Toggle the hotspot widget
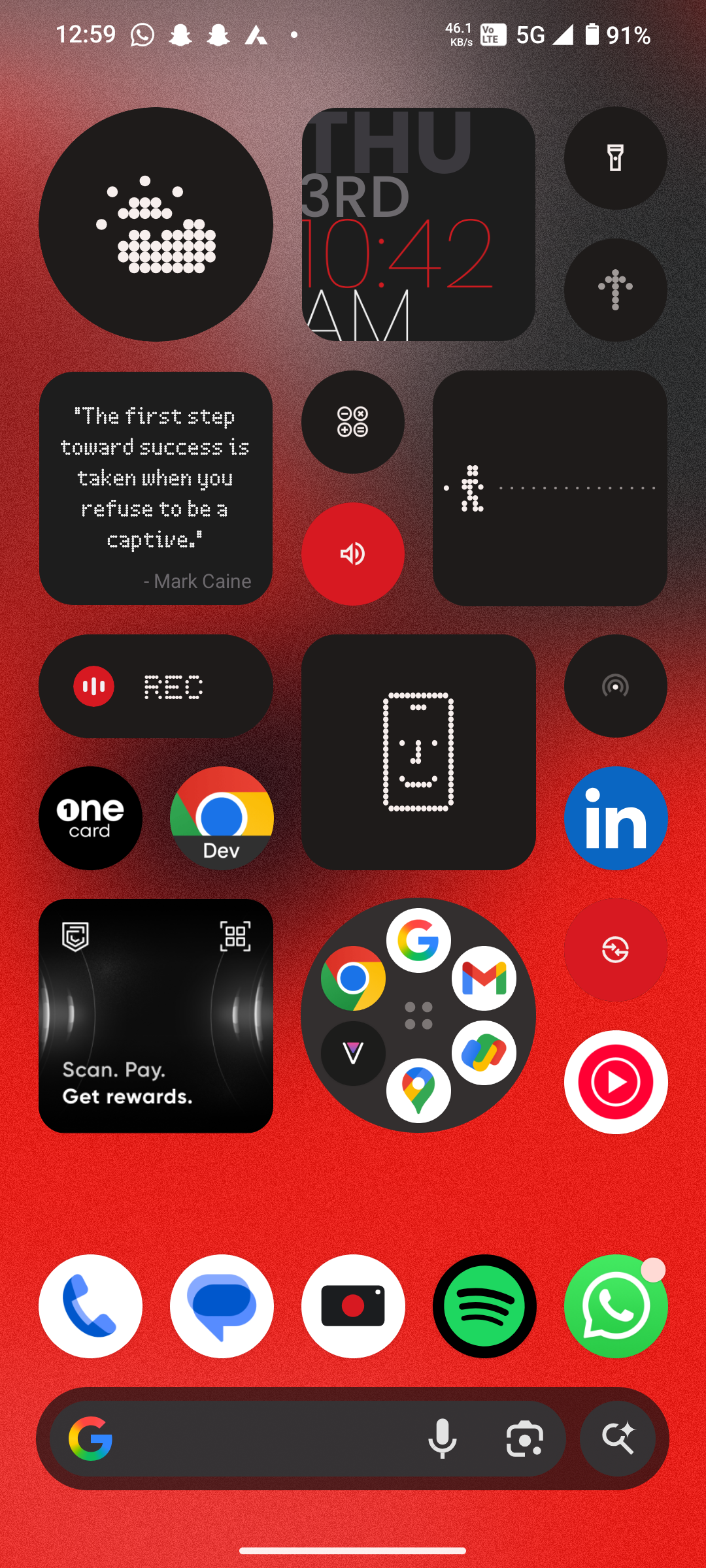 pyautogui.click(x=615, y=686)
